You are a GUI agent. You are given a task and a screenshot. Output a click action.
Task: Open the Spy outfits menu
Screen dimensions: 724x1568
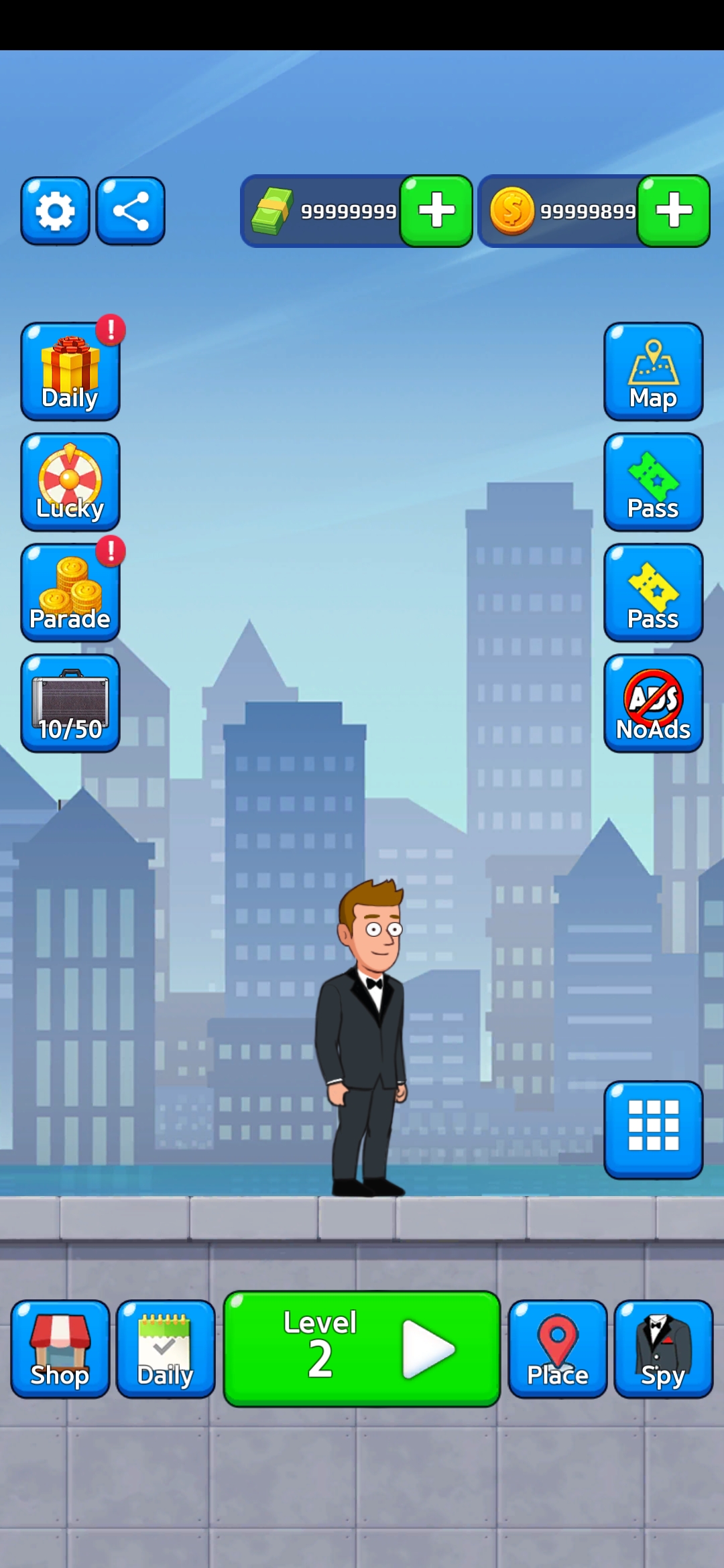pyautogui.click(x=663, y=1348)
